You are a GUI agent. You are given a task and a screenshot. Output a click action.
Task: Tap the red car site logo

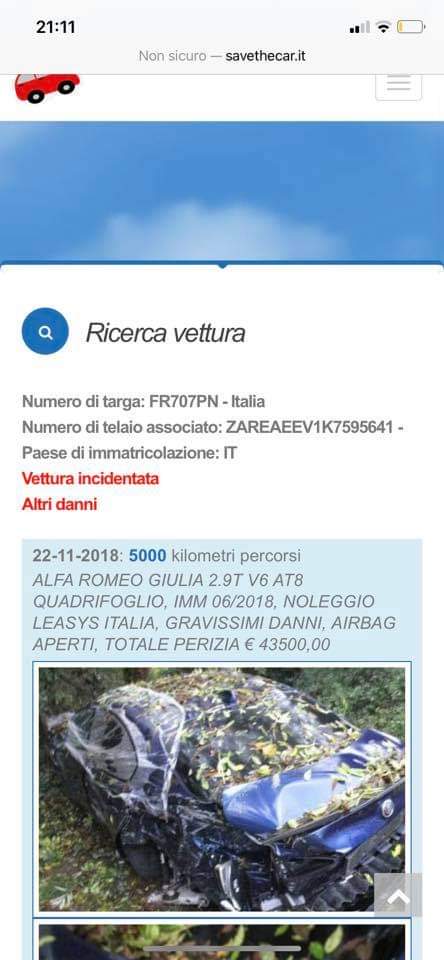pyautogui.click(x=47, y=88)
